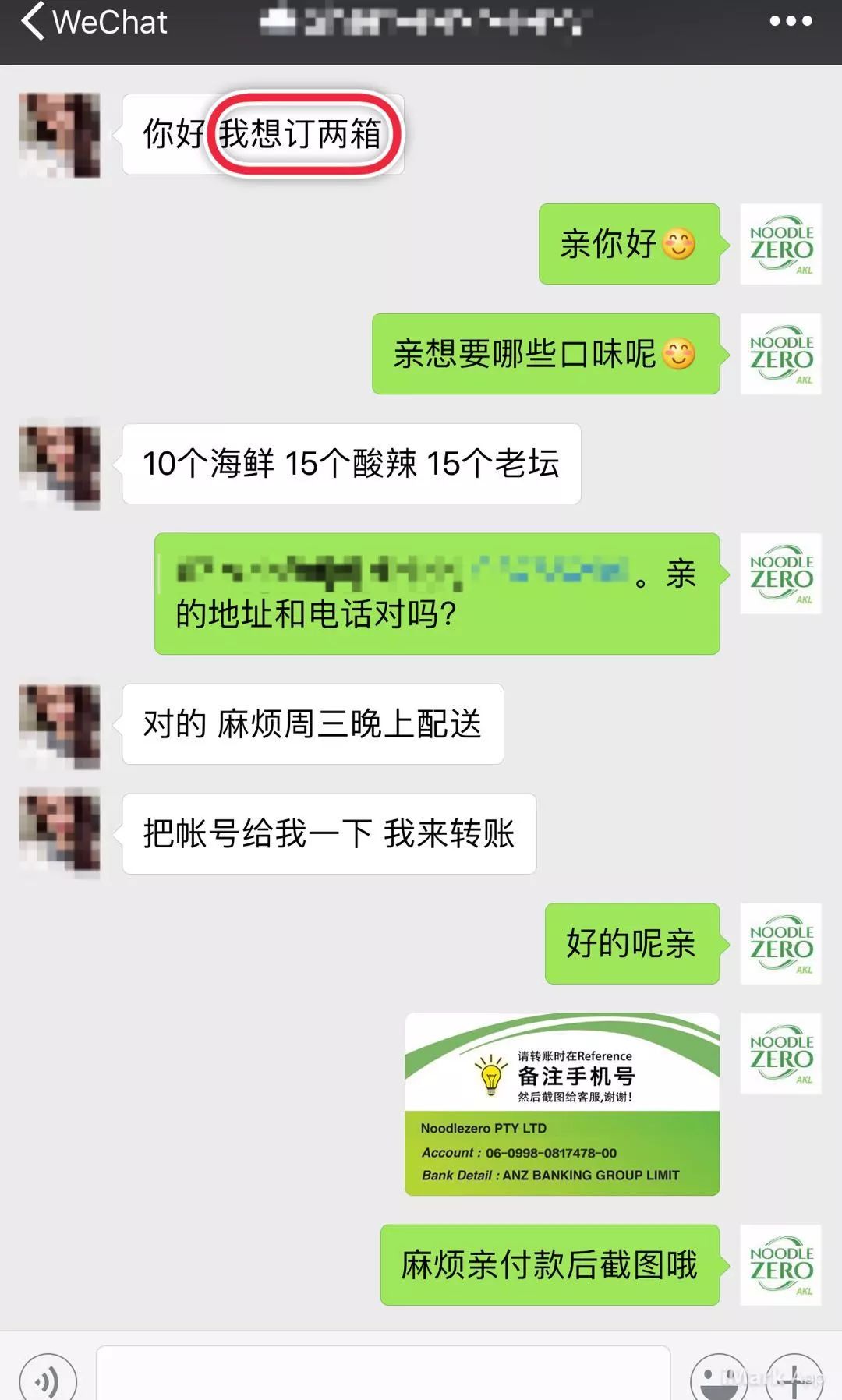
Task: Tap the NOODLE ZERO logo beside '好的呢亲'
Action: tap(780, 944)
